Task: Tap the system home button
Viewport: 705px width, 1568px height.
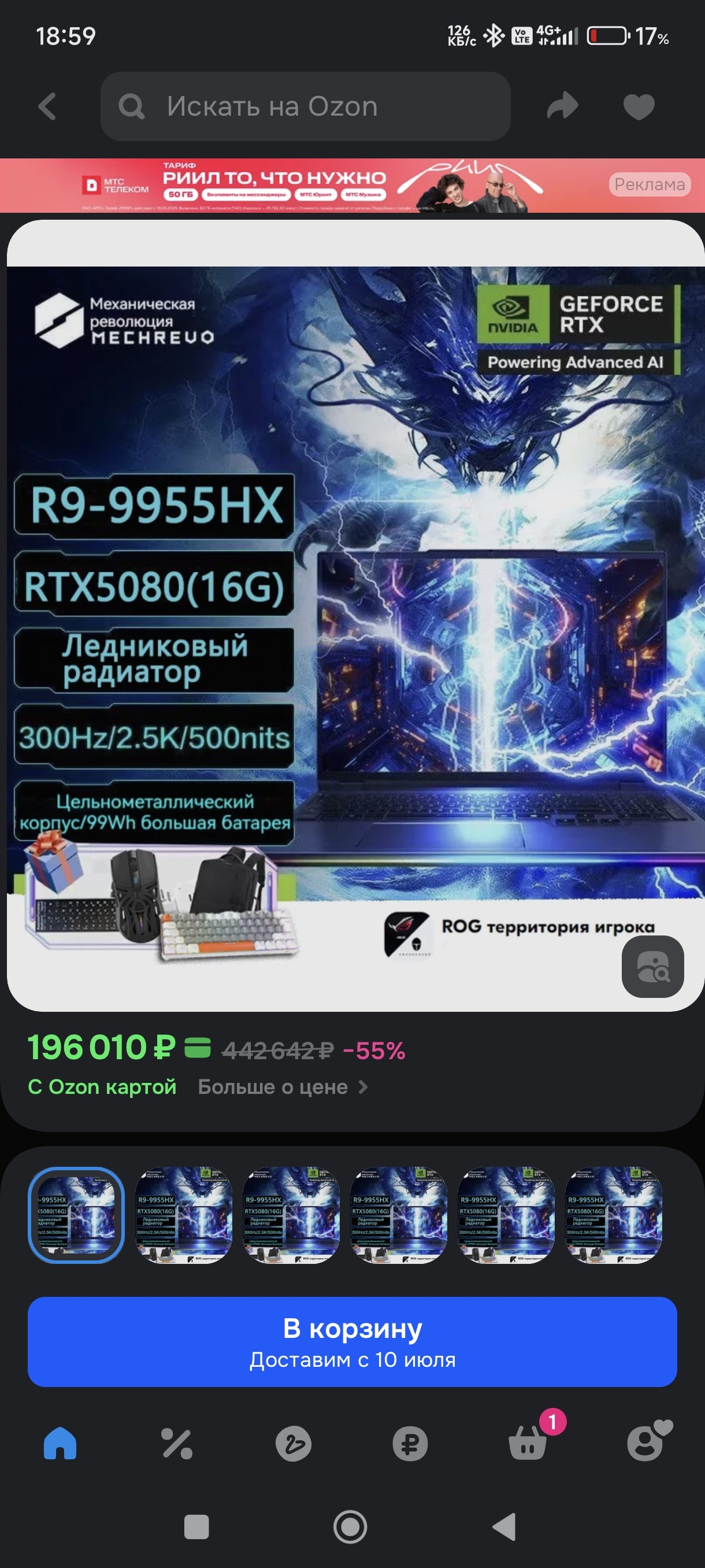Action: [x=350, y=1526]
